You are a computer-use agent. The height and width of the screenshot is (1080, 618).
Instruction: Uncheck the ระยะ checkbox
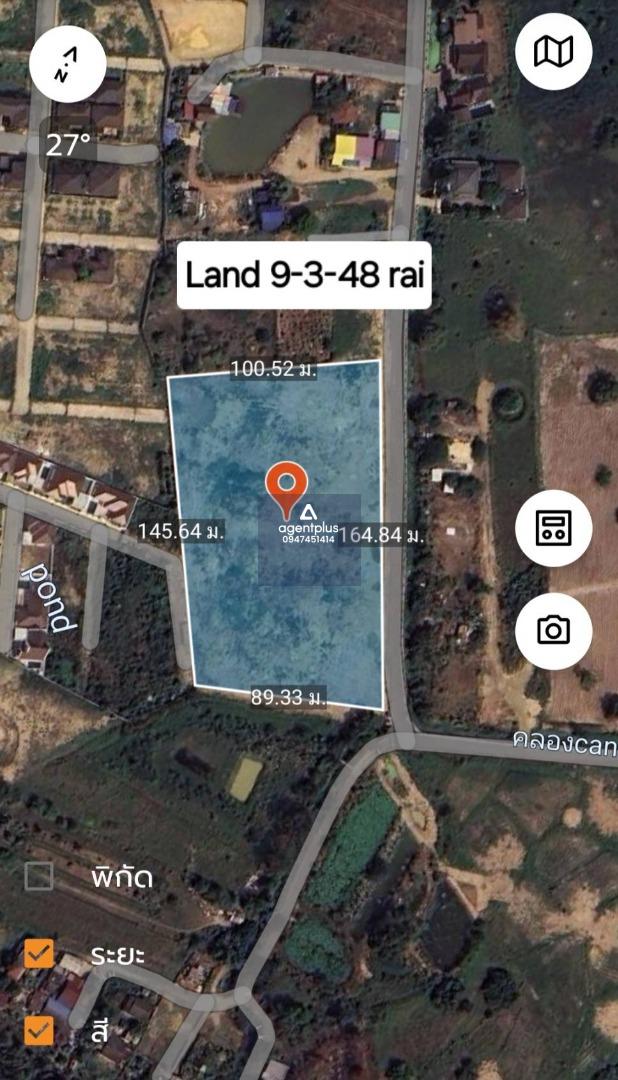tap(39, 954)
